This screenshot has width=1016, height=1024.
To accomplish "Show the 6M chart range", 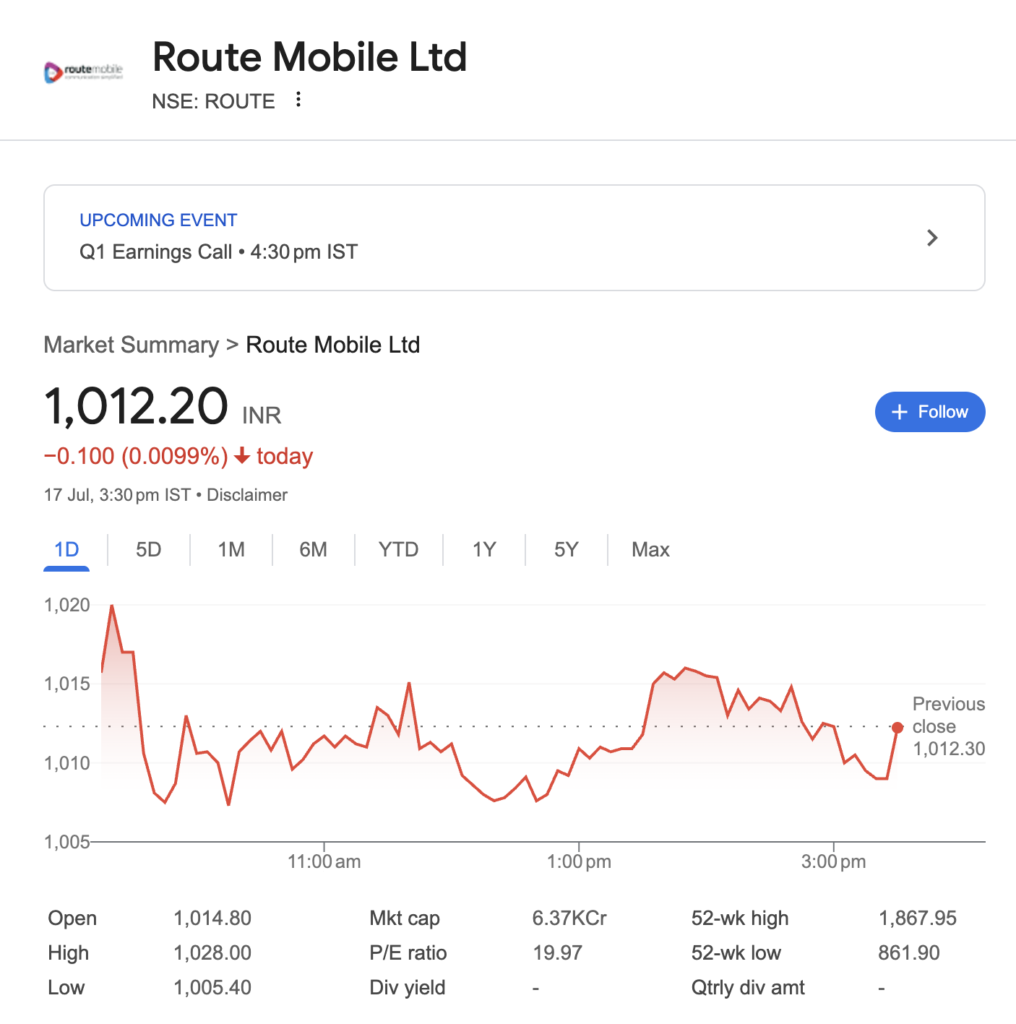I will coord(313,550).
